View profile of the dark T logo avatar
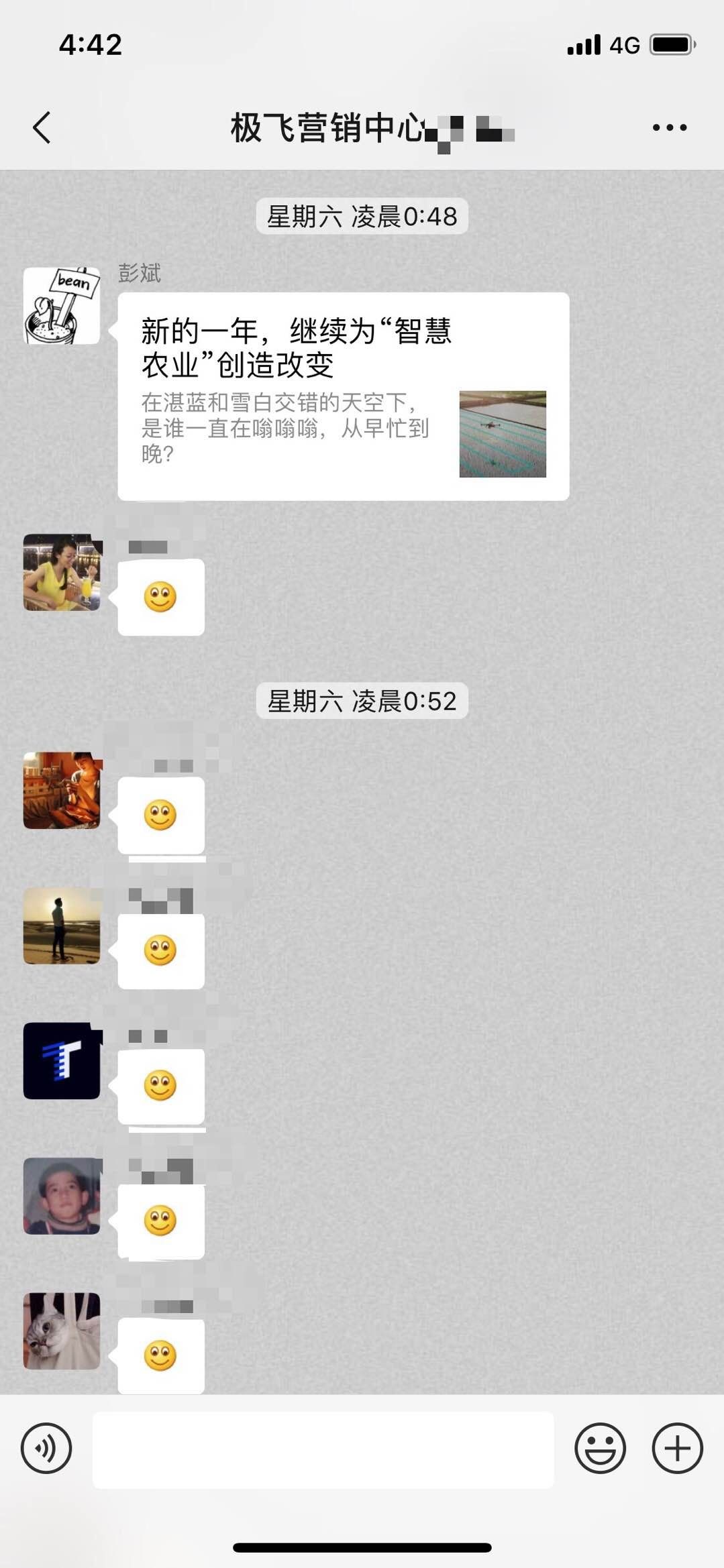The height and width of the screenshot is (1568, 724). [62, 1061]
